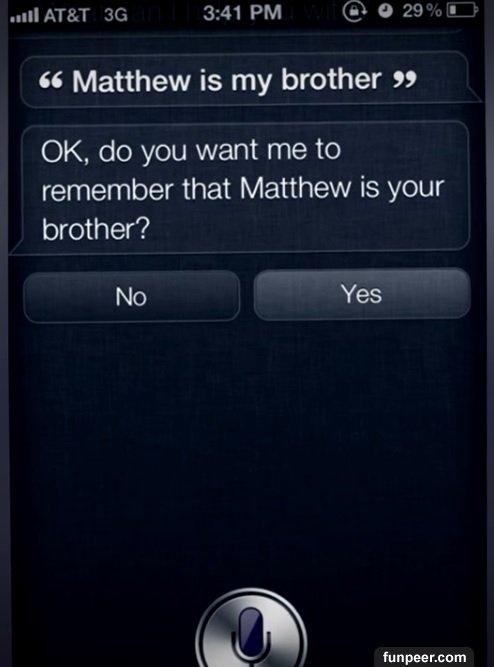Activate the Siri microphone button
The width and height of the screenshot is (494, 667).
point(251,628)
